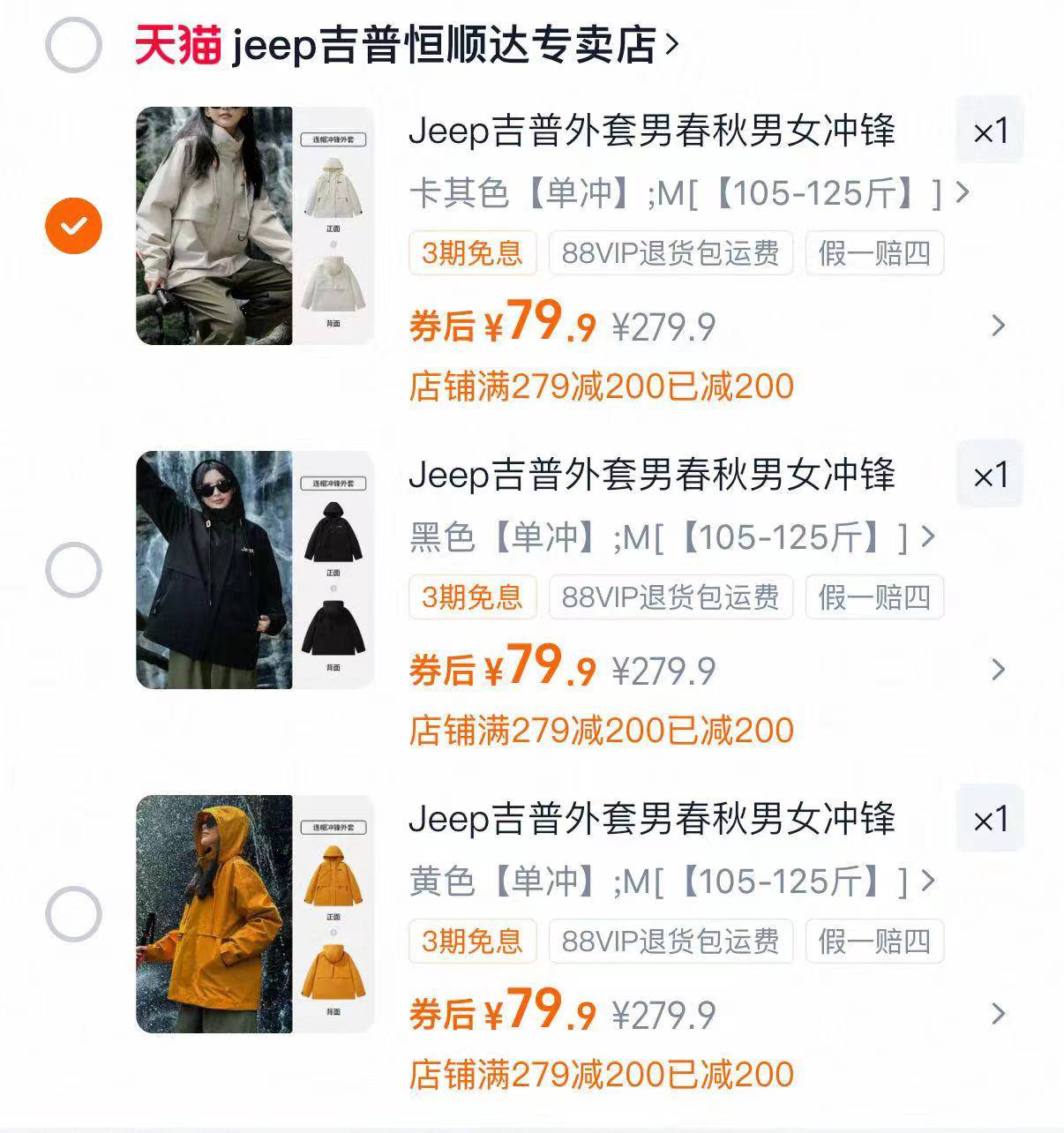Viewport: 1064px width, 1133px height.
Task: Change options for 卡其色【单冲】M size
Action: tap(688, 193)
